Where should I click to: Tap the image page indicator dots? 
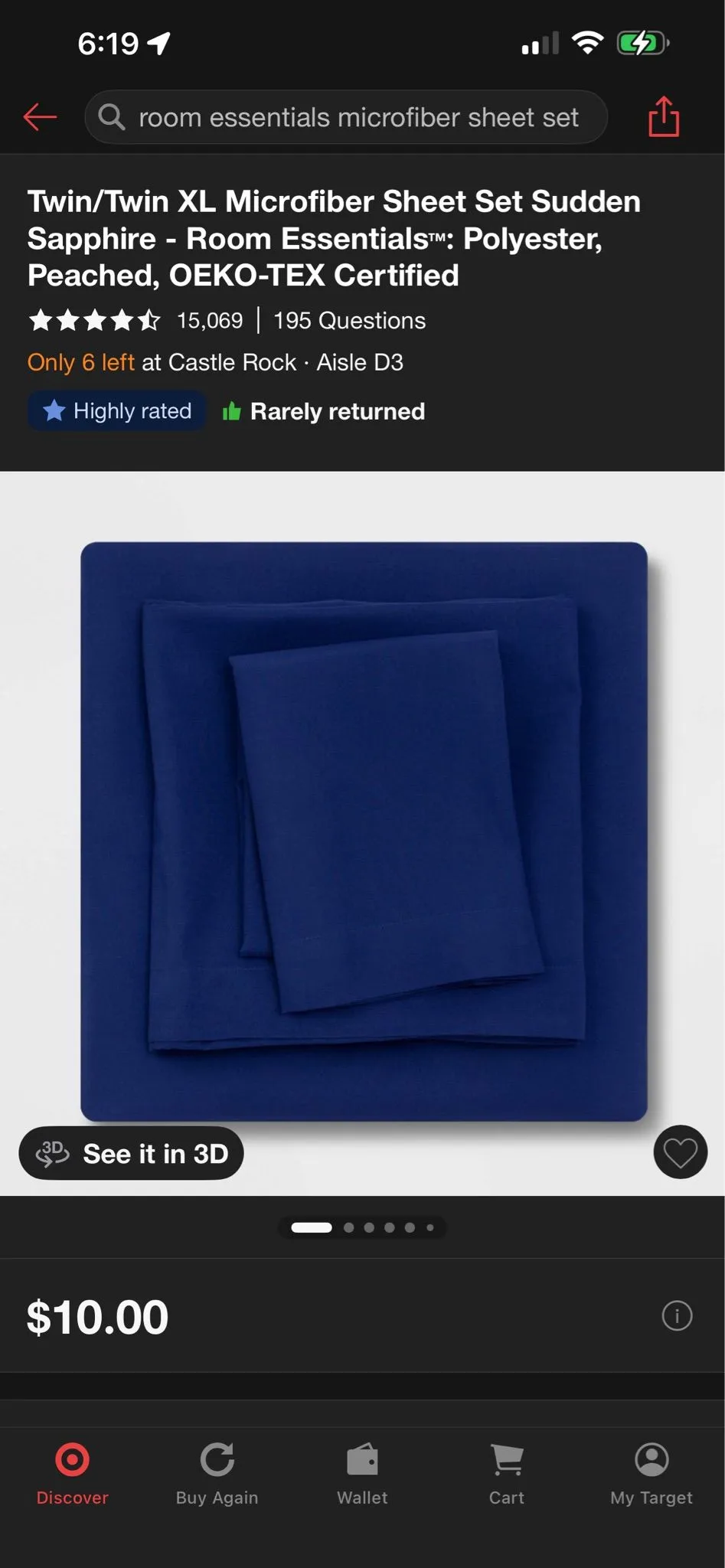click(x=362, y=1227)
